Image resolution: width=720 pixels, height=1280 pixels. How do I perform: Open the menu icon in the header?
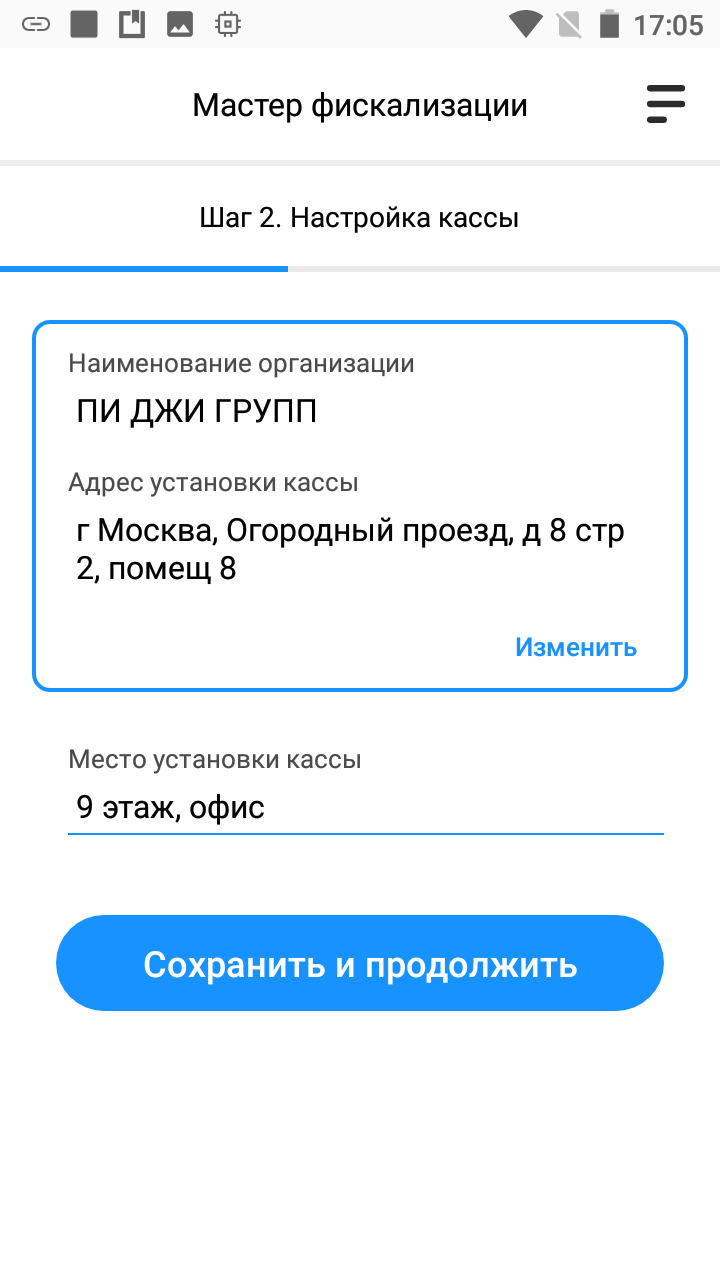tap(665, 104)
